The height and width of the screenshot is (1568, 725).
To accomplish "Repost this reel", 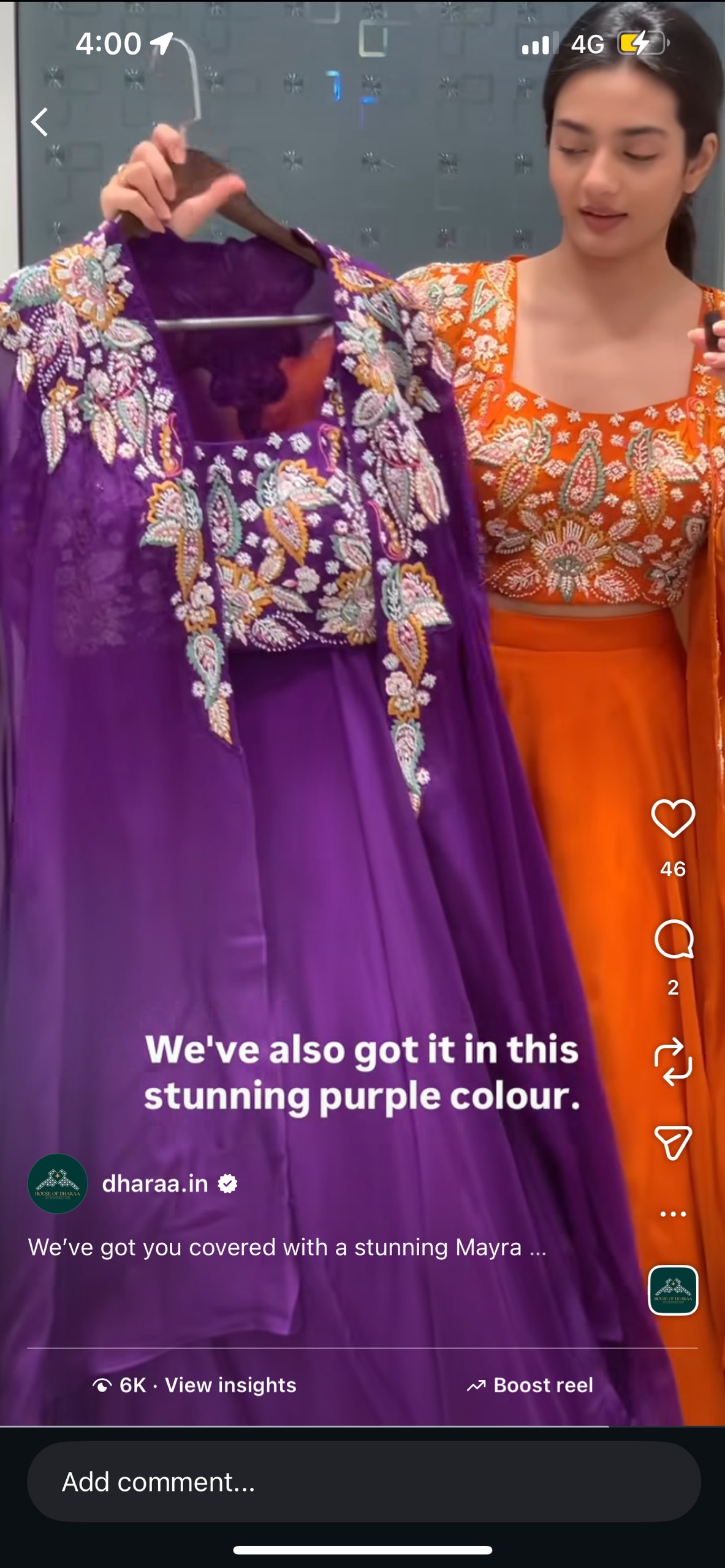I will pos(673,1061).
